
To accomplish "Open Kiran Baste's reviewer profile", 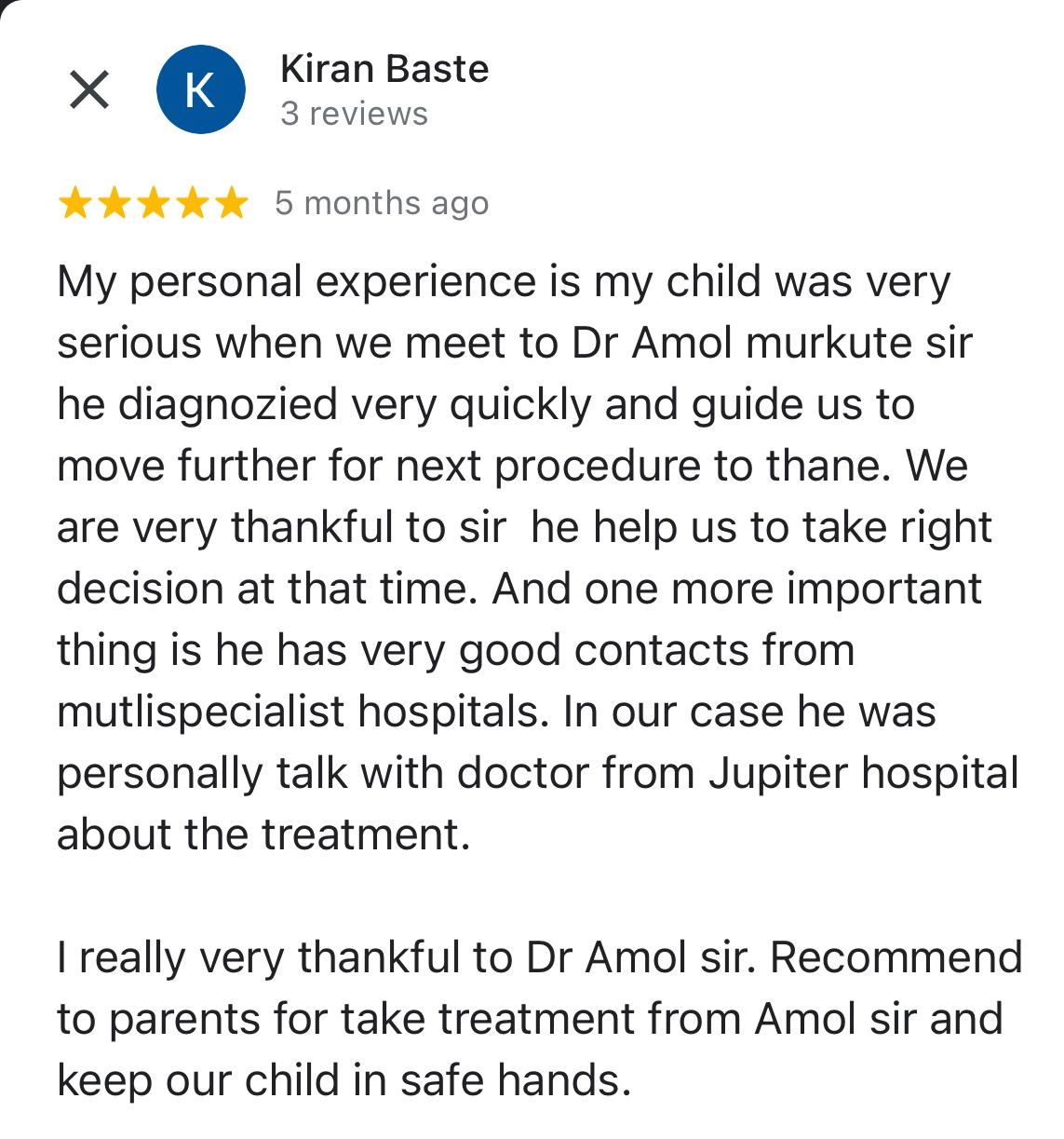I will (383, 70).
